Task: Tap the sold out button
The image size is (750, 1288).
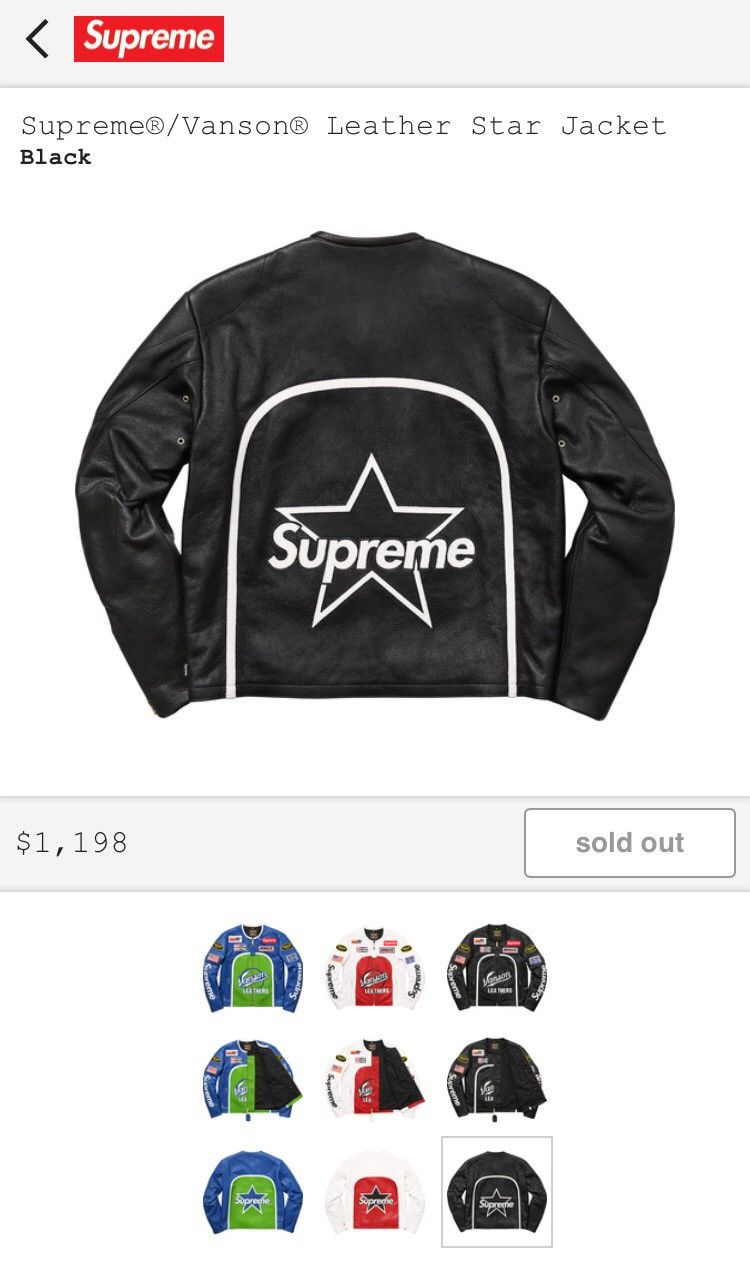Action: [630, 843]
